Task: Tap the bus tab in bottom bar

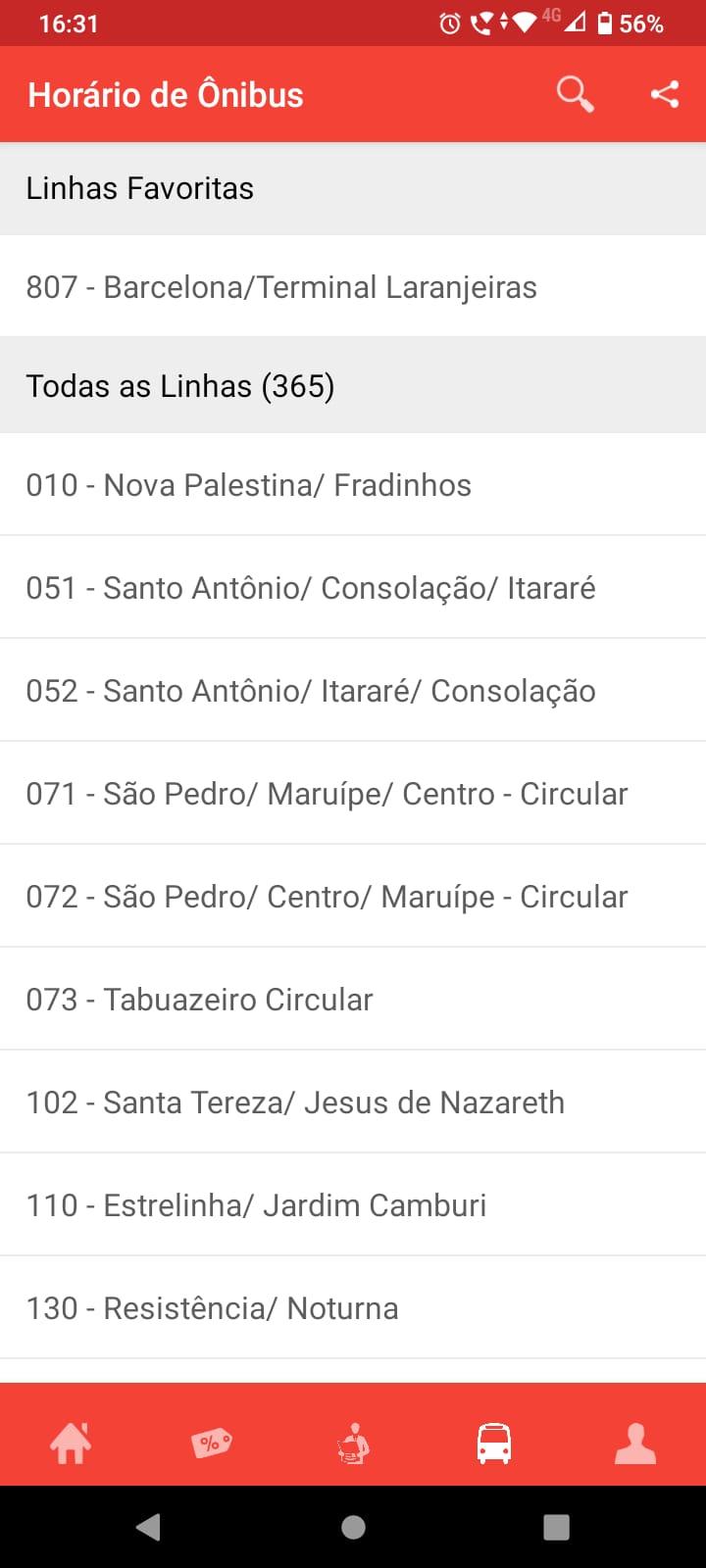Action: [x=494, y=1443]
